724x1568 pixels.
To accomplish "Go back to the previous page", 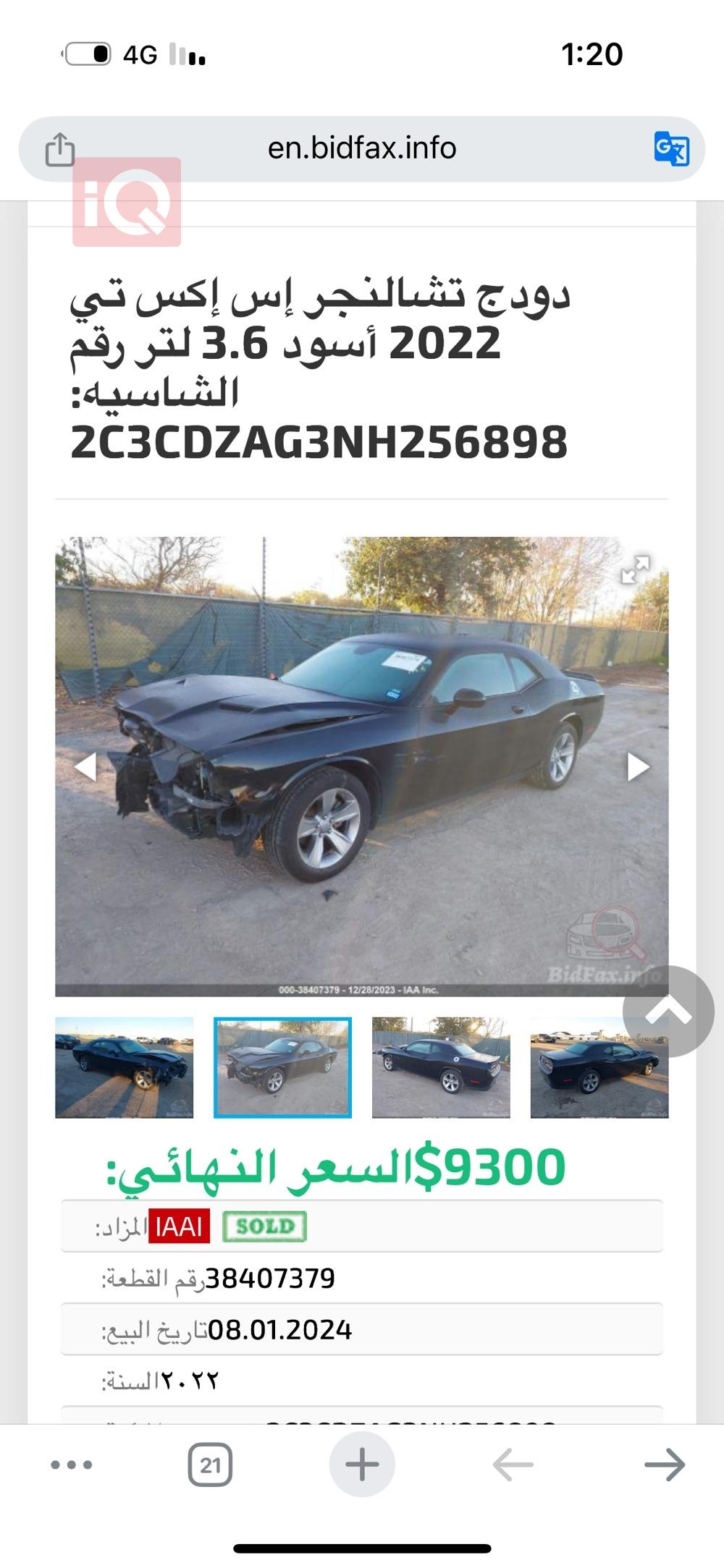I will pyautogui.click(x=513, y=1465).
